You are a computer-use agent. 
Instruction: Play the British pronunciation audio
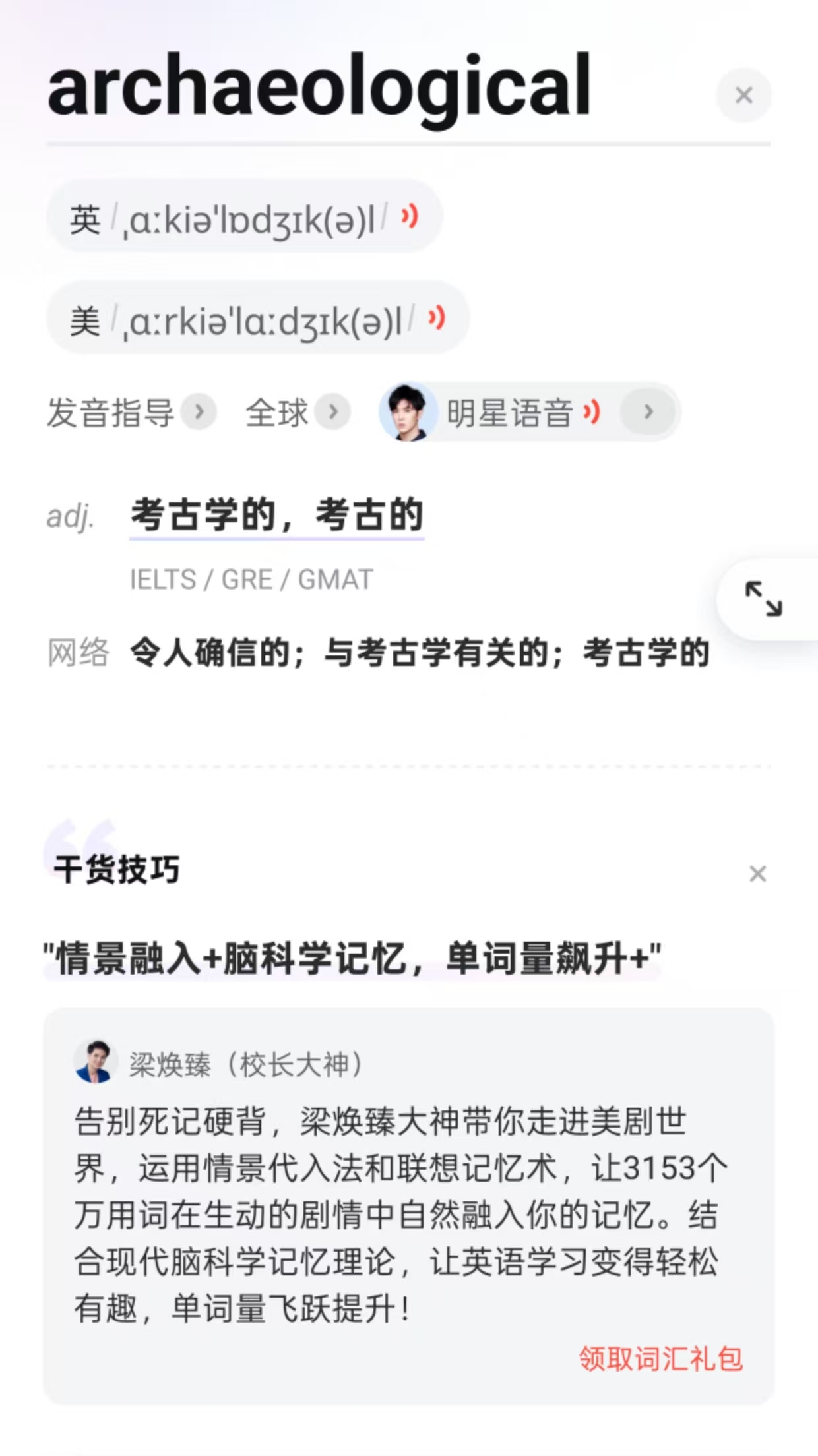(x=410, y=216)
